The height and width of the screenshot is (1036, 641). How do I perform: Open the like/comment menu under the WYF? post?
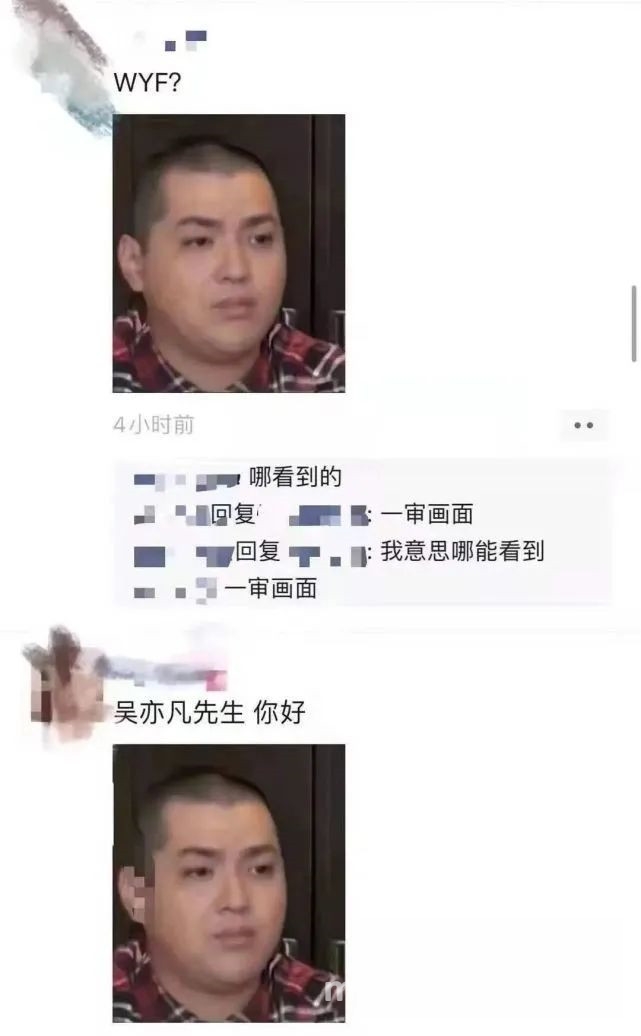[x=583, y=425]
